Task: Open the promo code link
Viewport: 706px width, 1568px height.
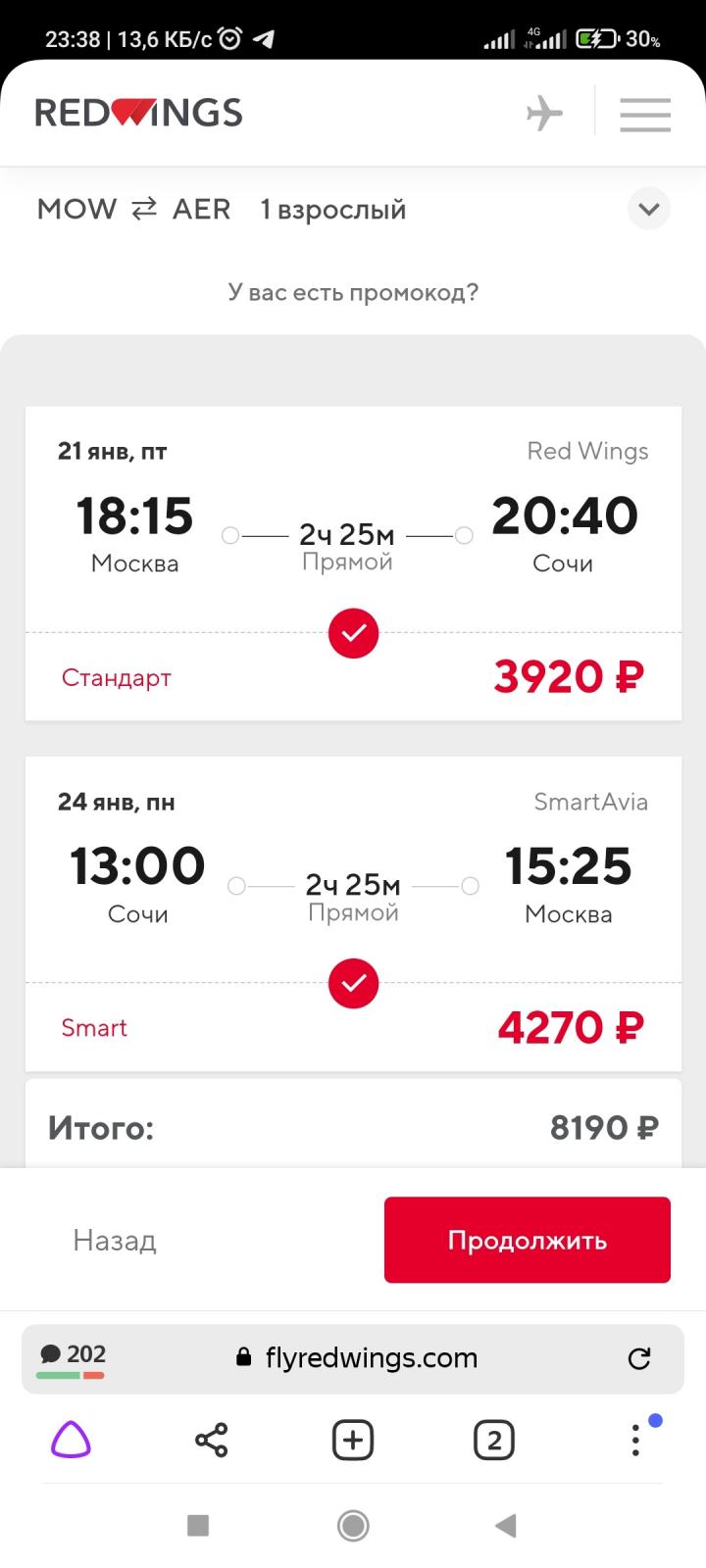Action: 353,292
